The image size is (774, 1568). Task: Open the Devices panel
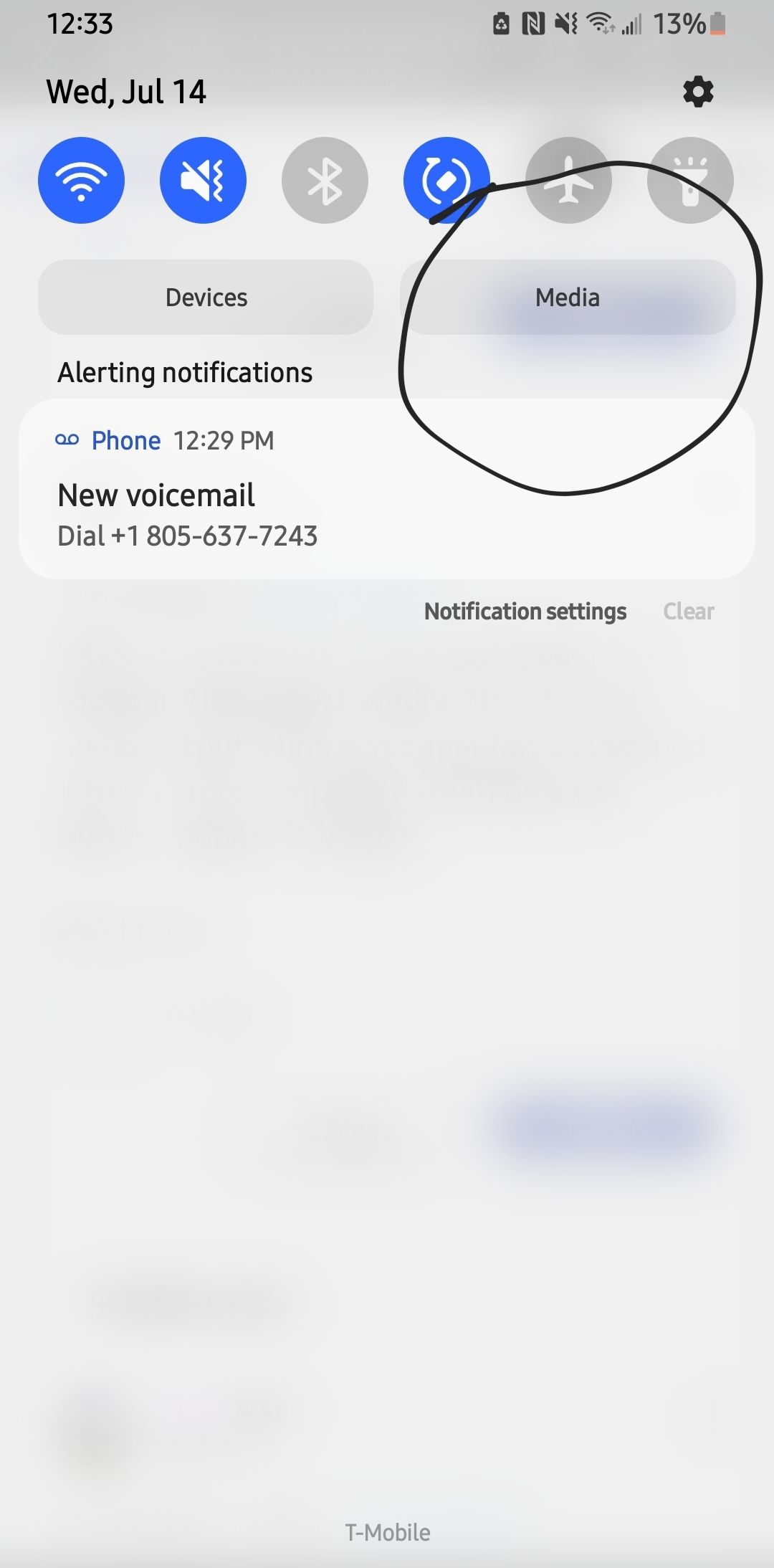click(205, 296)
